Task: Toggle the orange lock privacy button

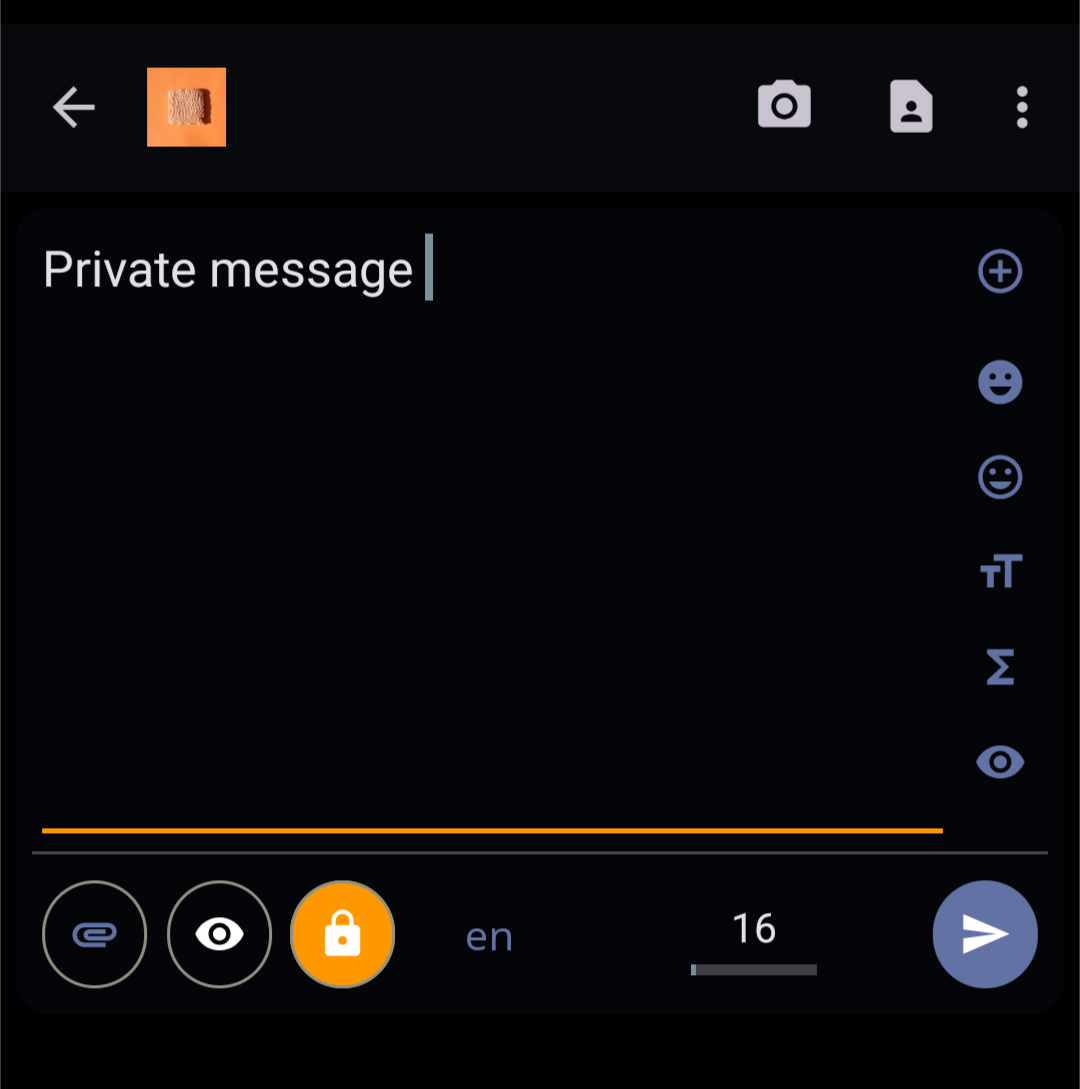Action: tap(343, 934)
